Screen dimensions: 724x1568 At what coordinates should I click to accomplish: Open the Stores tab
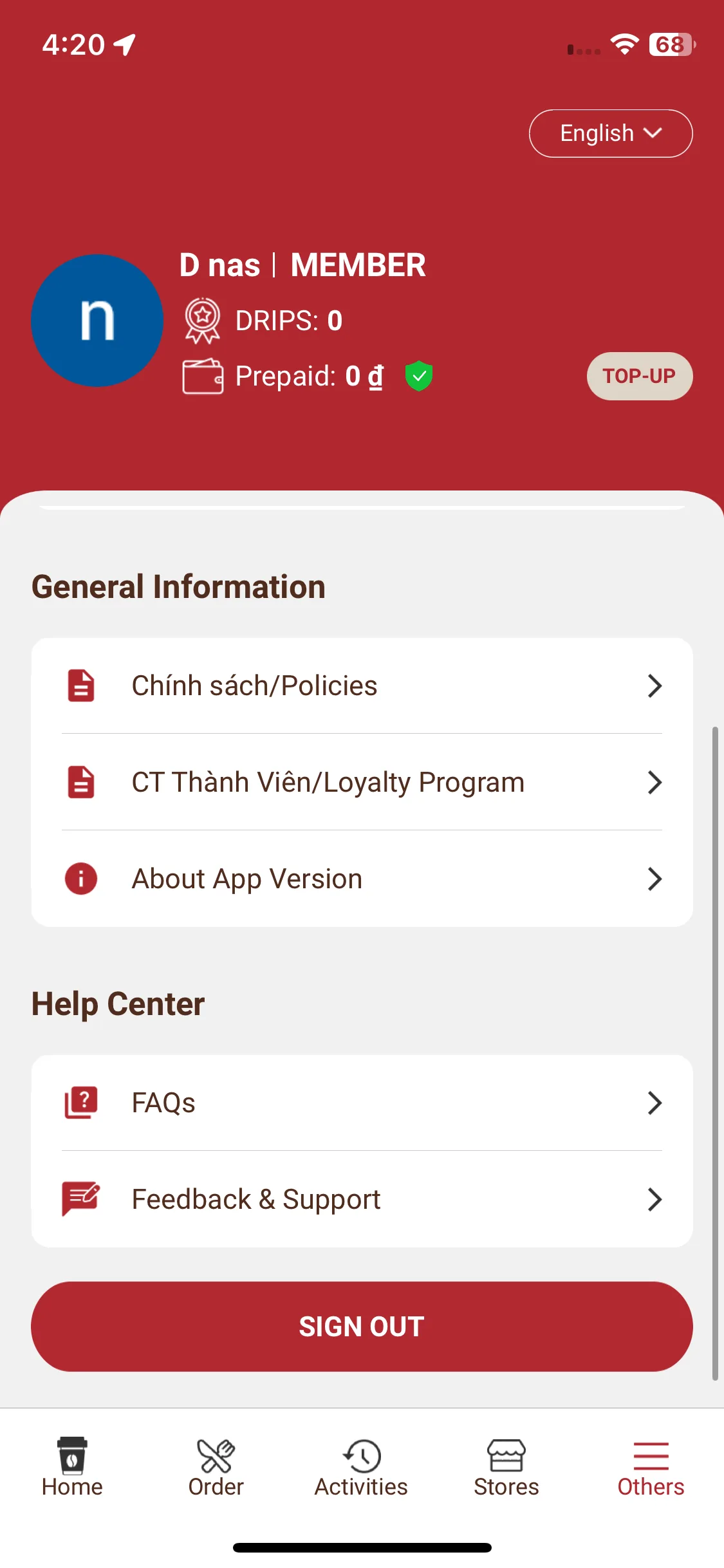tap(506, 1468)
